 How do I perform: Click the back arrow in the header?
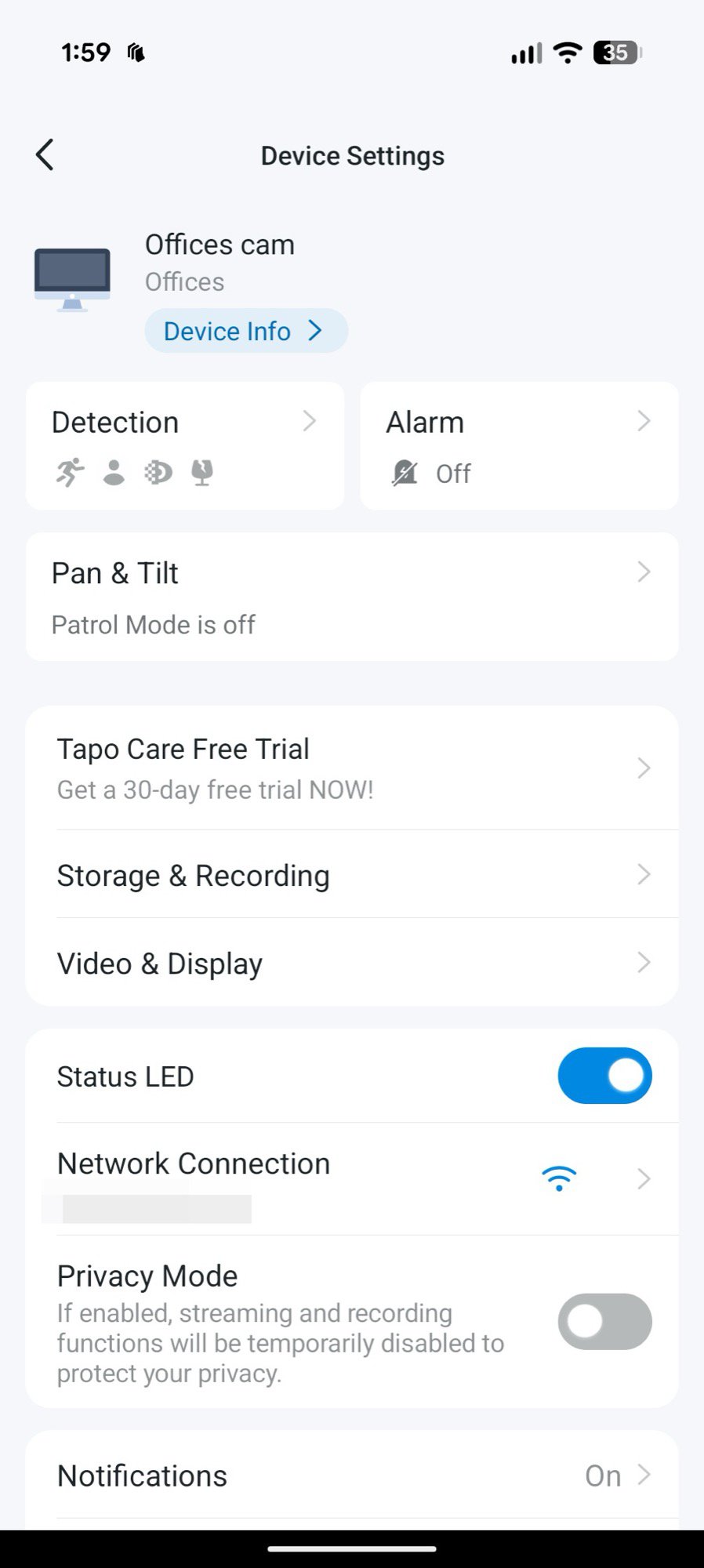(44, 154)
